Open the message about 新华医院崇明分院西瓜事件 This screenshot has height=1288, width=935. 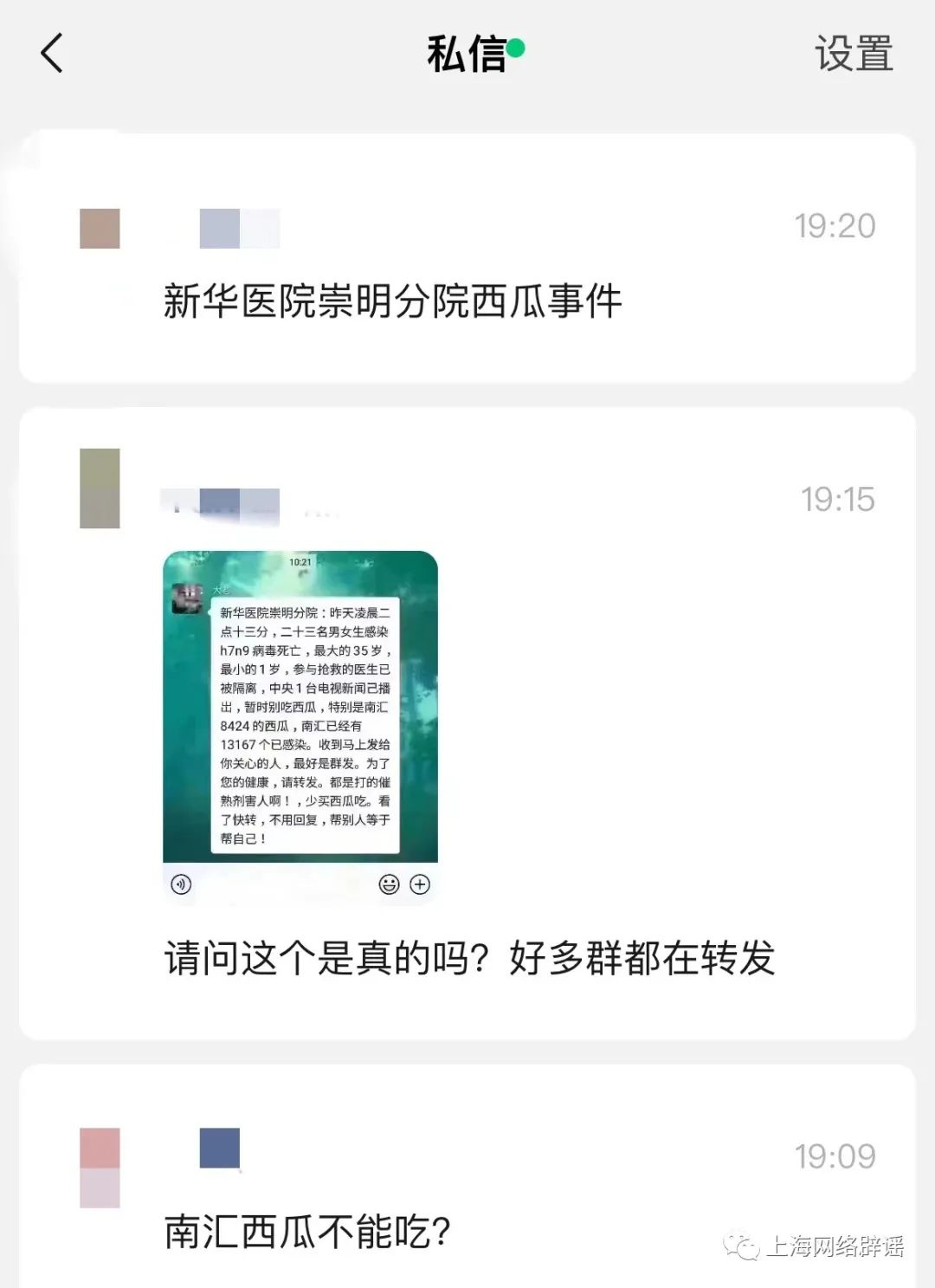[x=392, y=301]
